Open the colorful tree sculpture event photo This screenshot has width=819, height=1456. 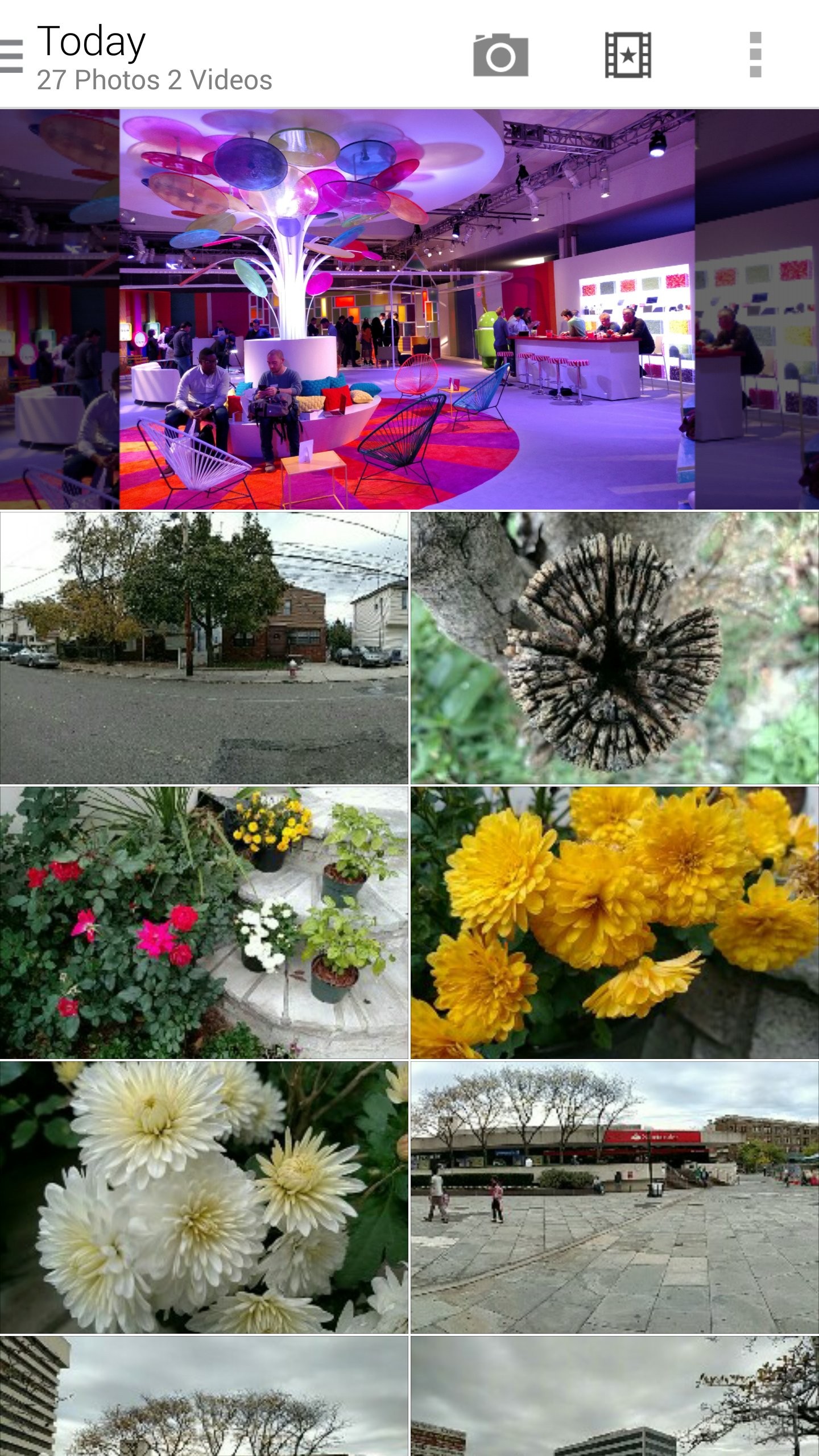point(407,309)
